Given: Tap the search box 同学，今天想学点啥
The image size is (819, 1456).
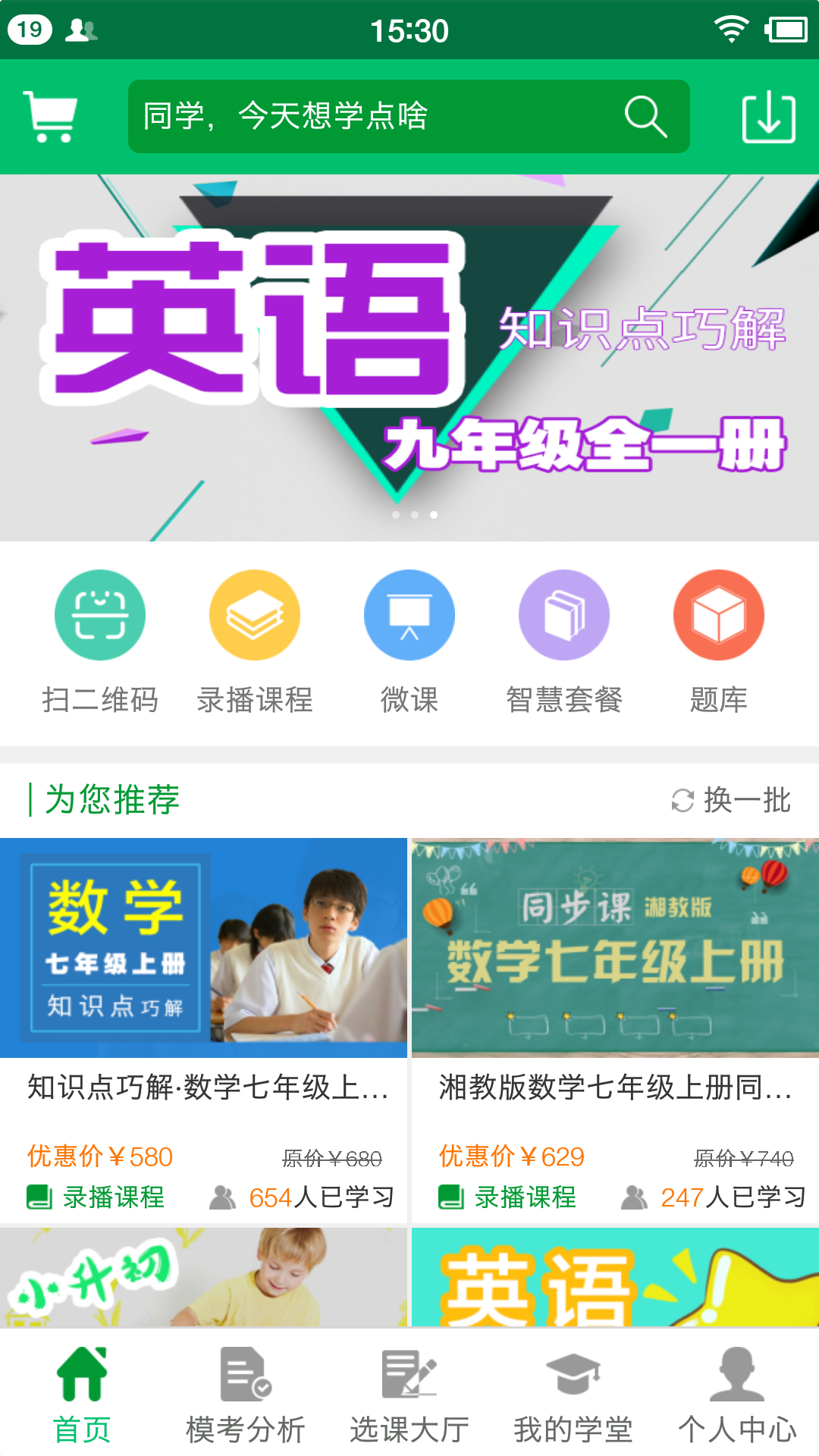Looking at the screenshot, I should 379,116.
